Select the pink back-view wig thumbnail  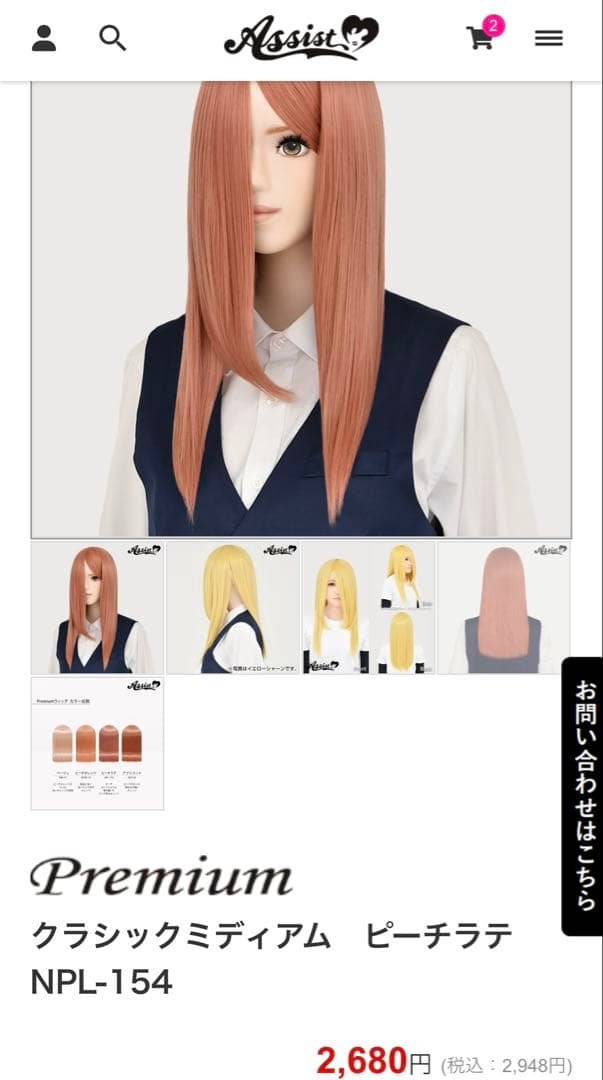pyautogui.click(x=504, y=608)
